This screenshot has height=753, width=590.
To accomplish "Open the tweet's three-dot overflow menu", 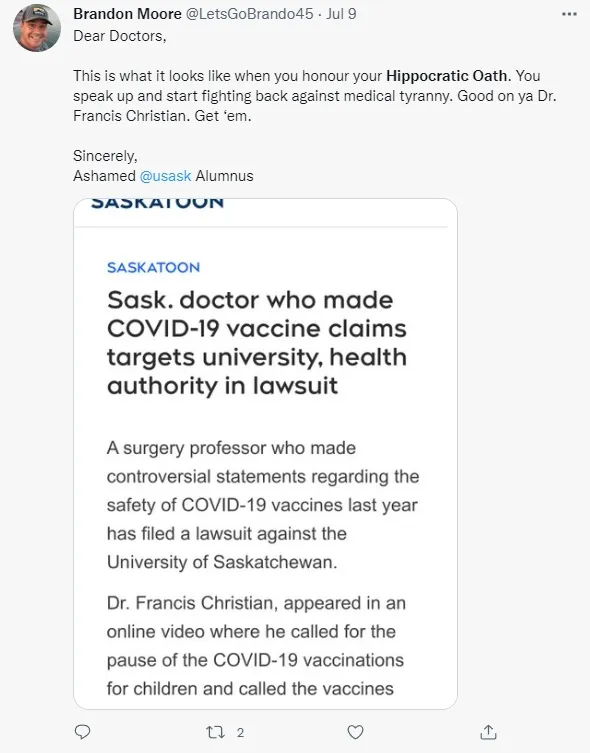I will [569, 14].
